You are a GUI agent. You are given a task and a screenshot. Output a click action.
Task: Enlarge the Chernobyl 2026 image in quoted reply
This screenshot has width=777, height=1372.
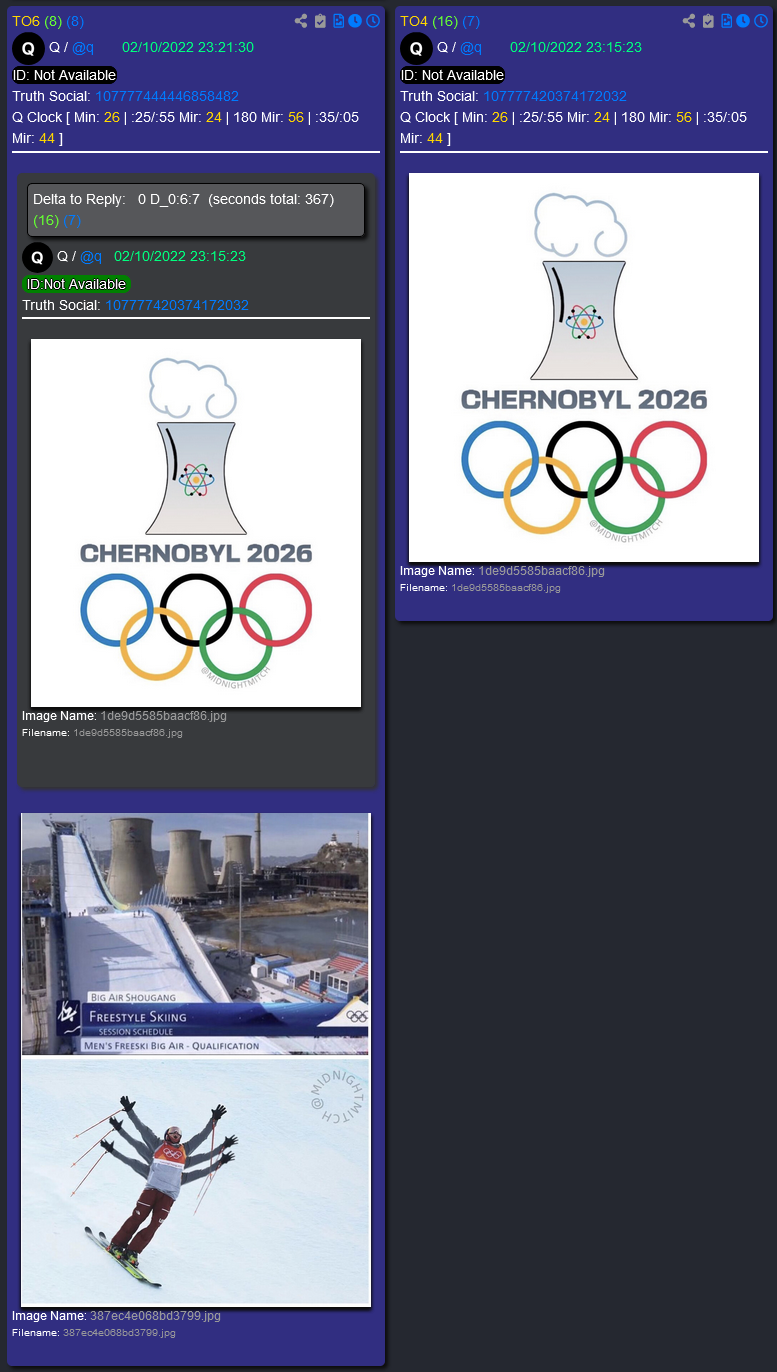(196, 522)
